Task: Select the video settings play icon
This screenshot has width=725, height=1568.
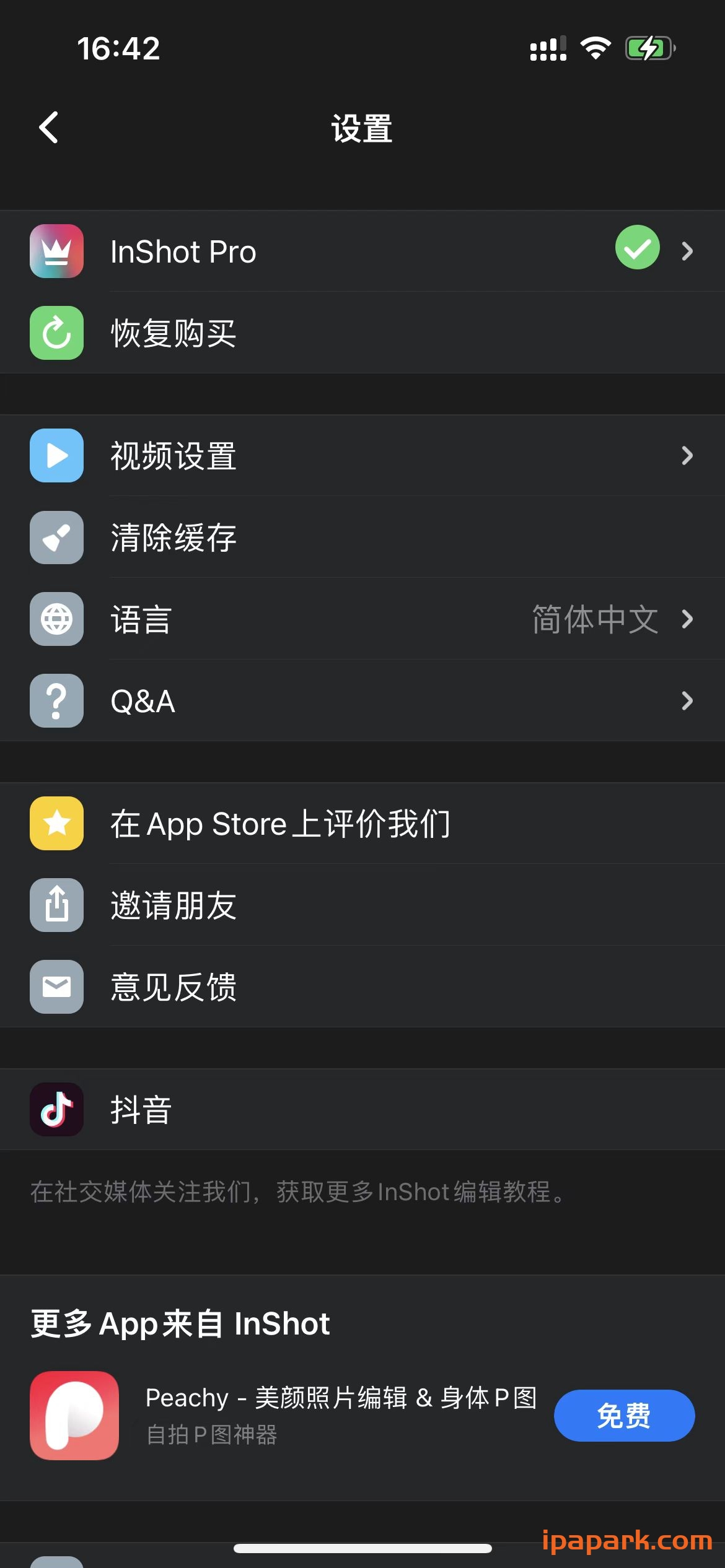Action: point(56,455)
